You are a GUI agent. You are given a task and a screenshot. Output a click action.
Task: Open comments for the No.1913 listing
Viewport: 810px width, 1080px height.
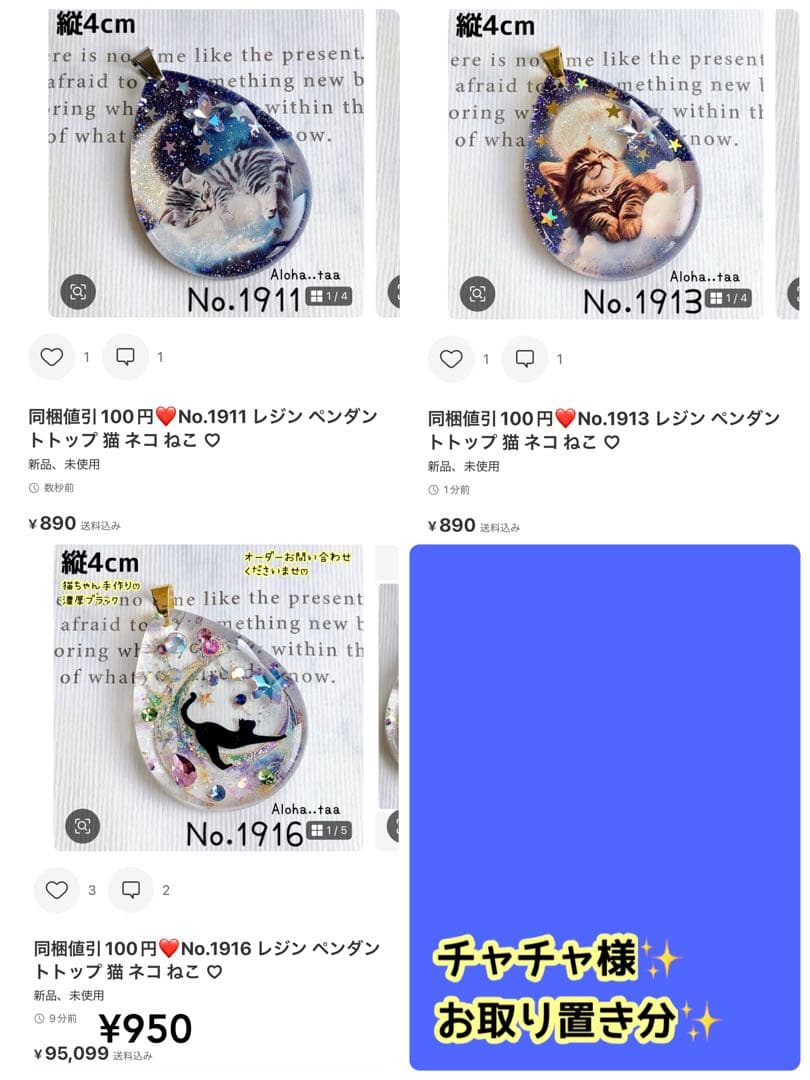click(x=526, y=357)
